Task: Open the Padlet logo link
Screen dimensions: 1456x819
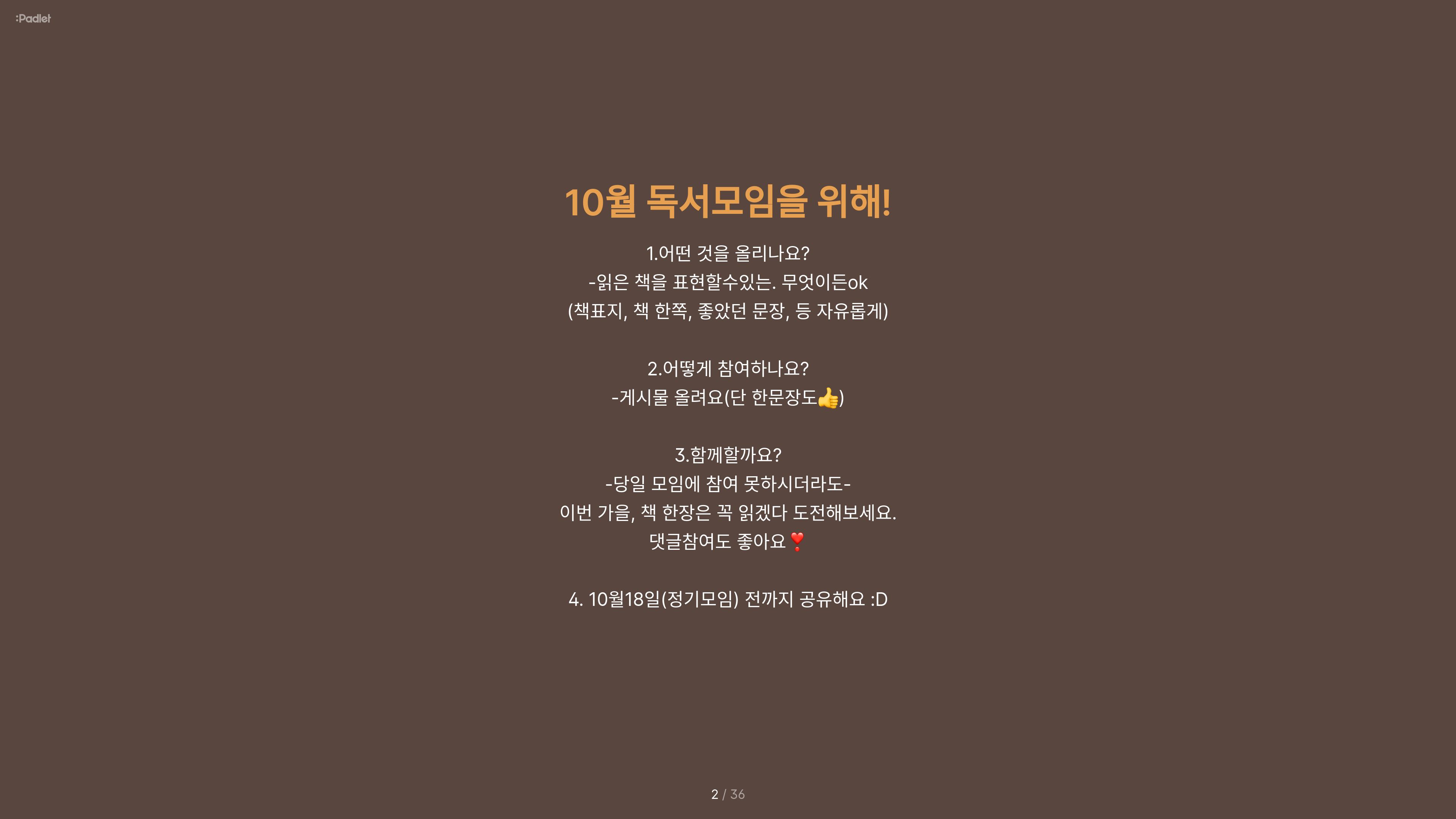Action: click(x=33, y=19)
